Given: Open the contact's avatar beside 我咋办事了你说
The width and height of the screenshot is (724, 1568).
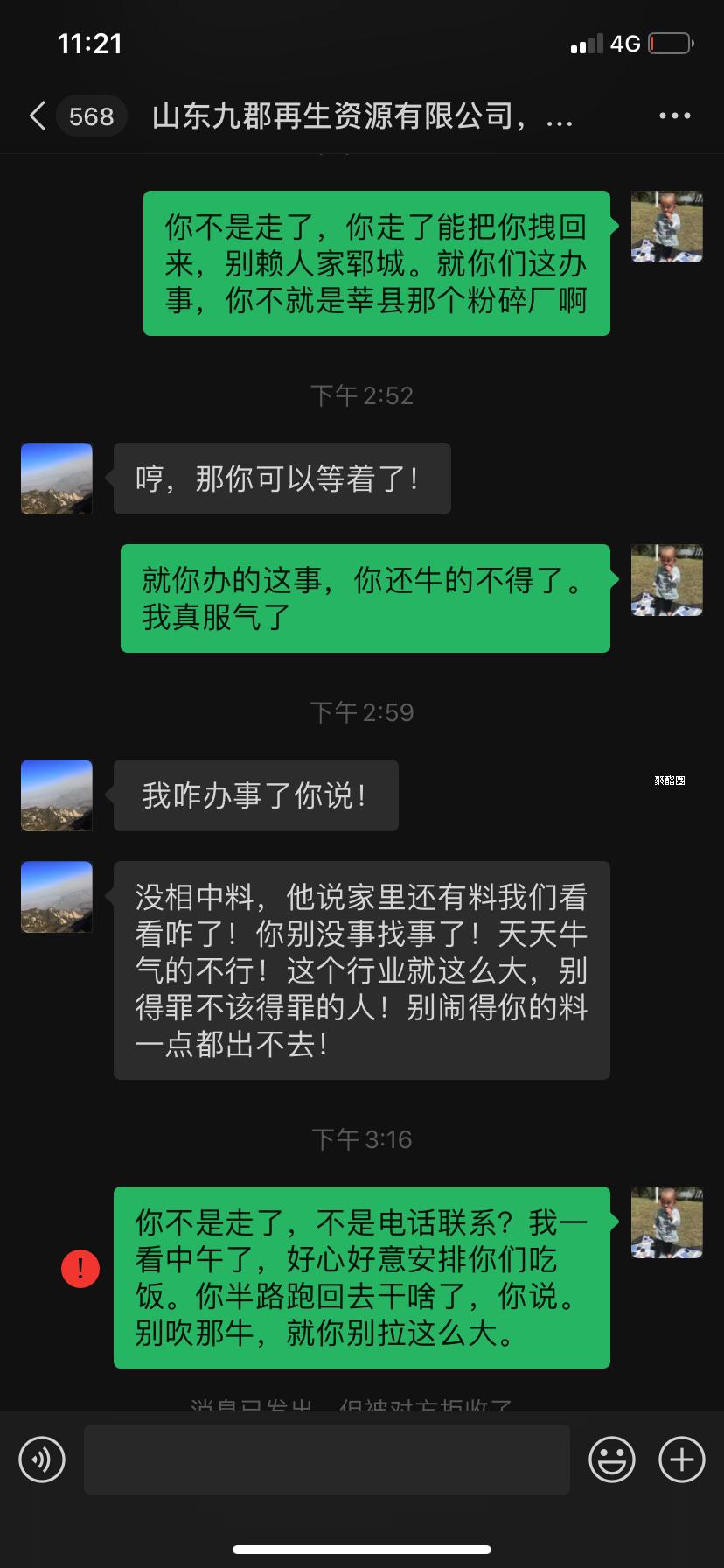Looking at the screenshot, I should (x=57, y=795).
